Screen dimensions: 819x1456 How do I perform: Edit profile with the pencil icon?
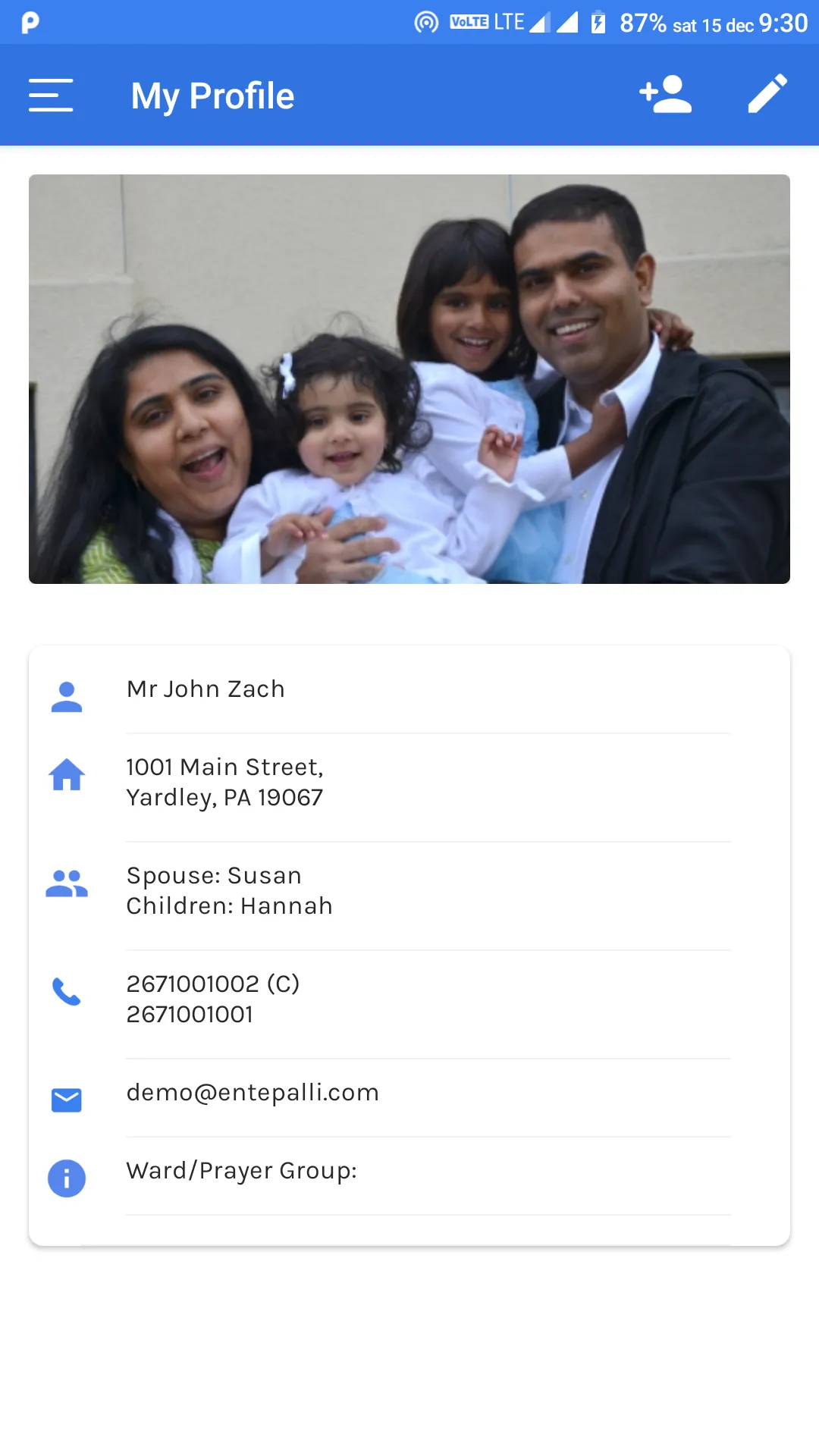click(767, 96)
